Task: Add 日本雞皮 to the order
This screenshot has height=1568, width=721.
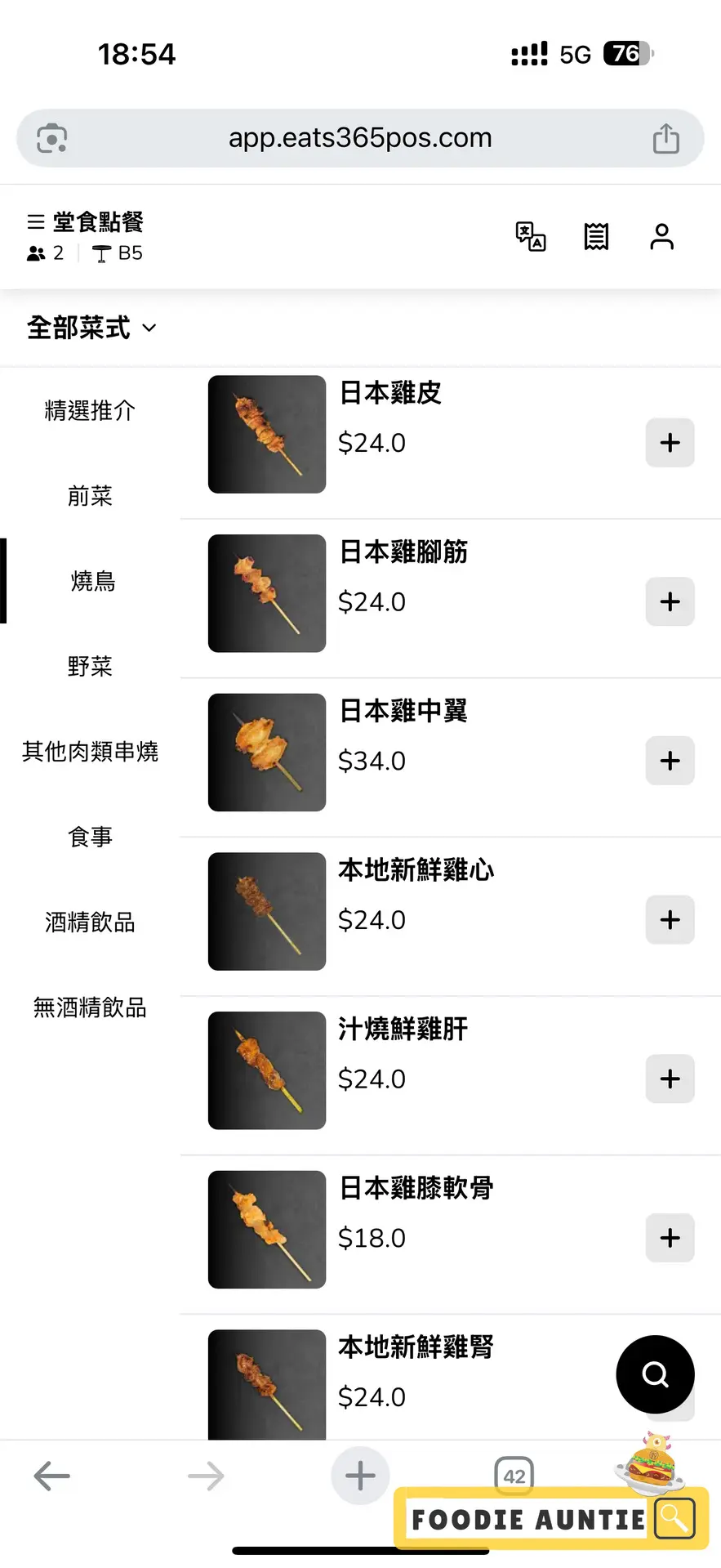Action: (x=670, y=443)
